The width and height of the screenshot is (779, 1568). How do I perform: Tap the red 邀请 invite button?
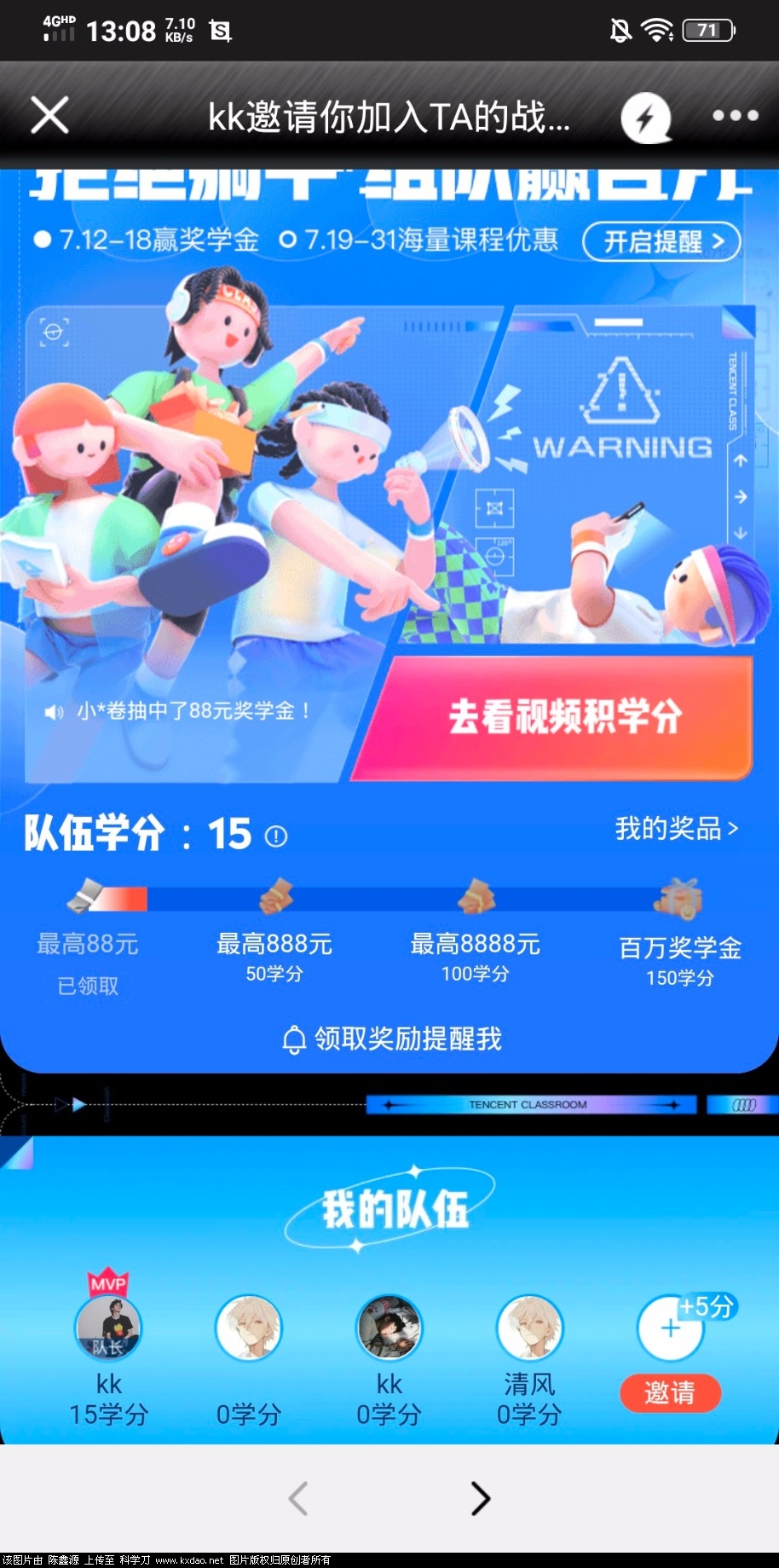pos(670,1393)
